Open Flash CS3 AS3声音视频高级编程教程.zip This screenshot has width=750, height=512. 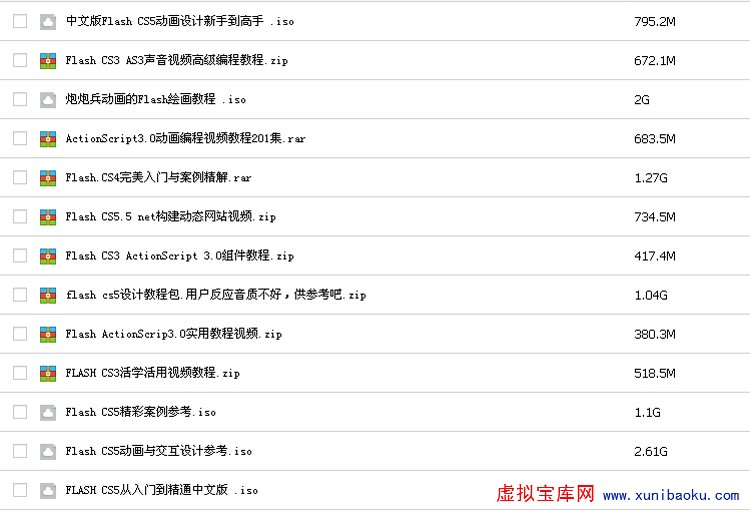click(x=176, y=60)
